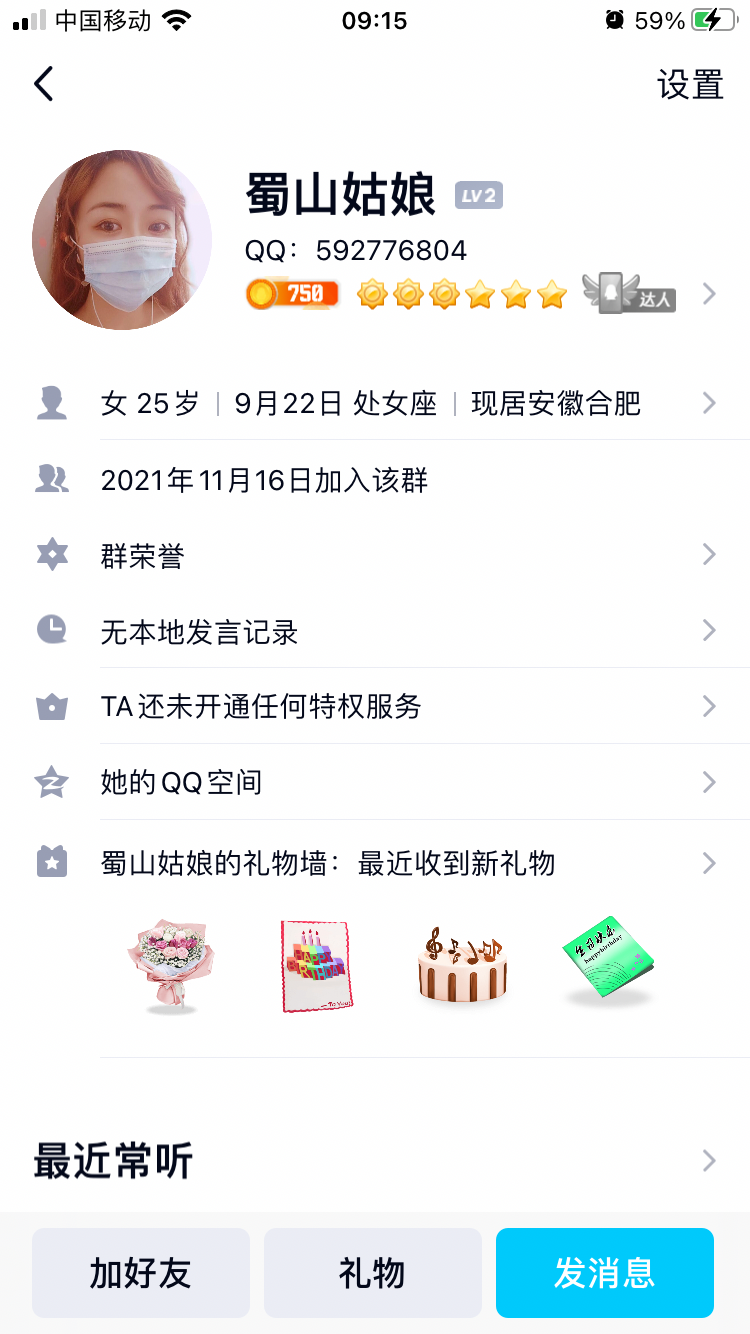Image resolution: width=750 pixels, height=1334 pixels.
Task: Open the 女 25岁 basic info row
Action: 400,404
